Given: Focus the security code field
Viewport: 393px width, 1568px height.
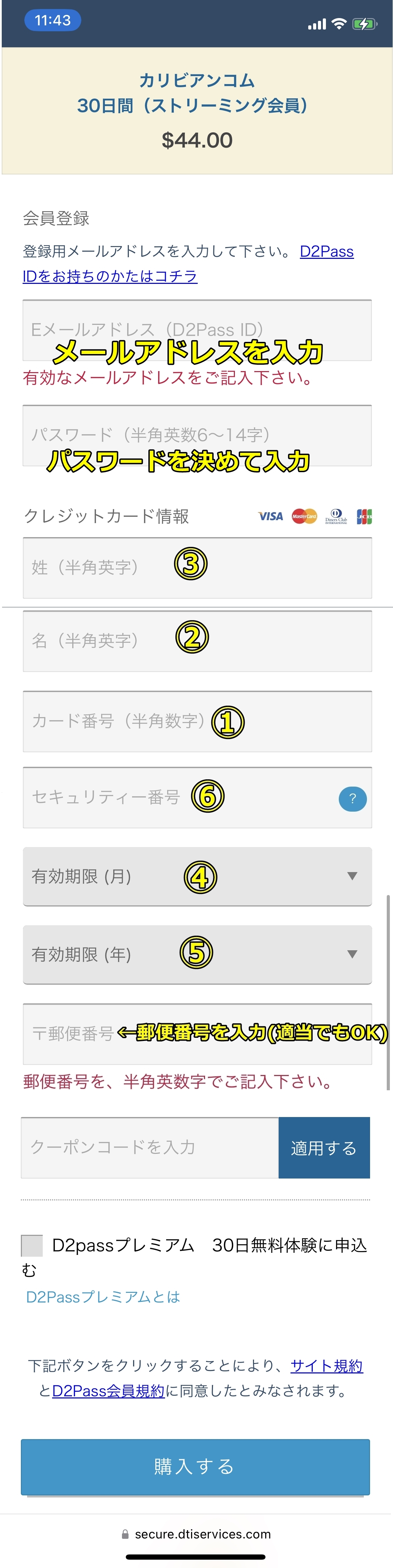Looking at the screenshot, I should coord(177,797).
